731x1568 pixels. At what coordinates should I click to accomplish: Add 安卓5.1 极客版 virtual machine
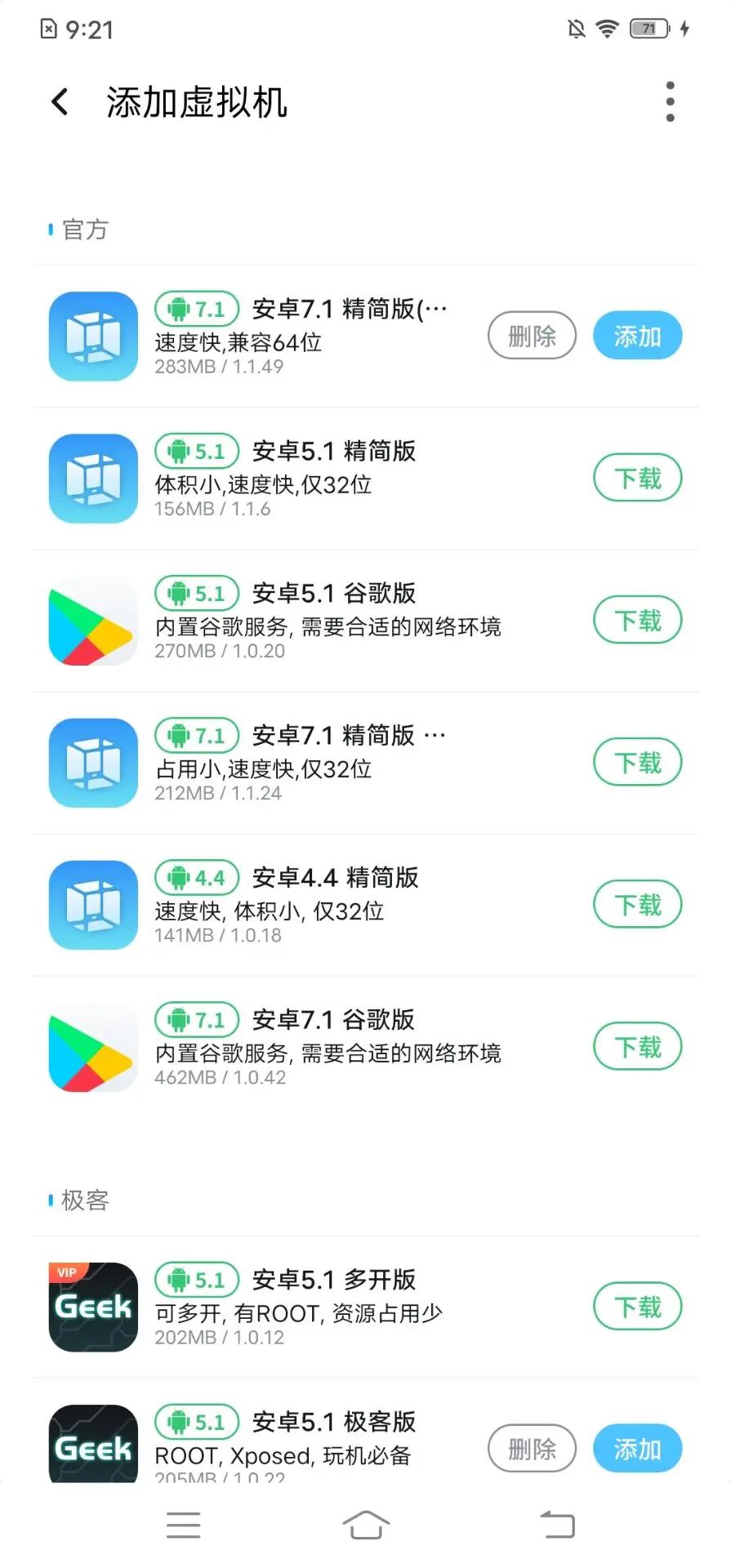tap(636, 1449)
